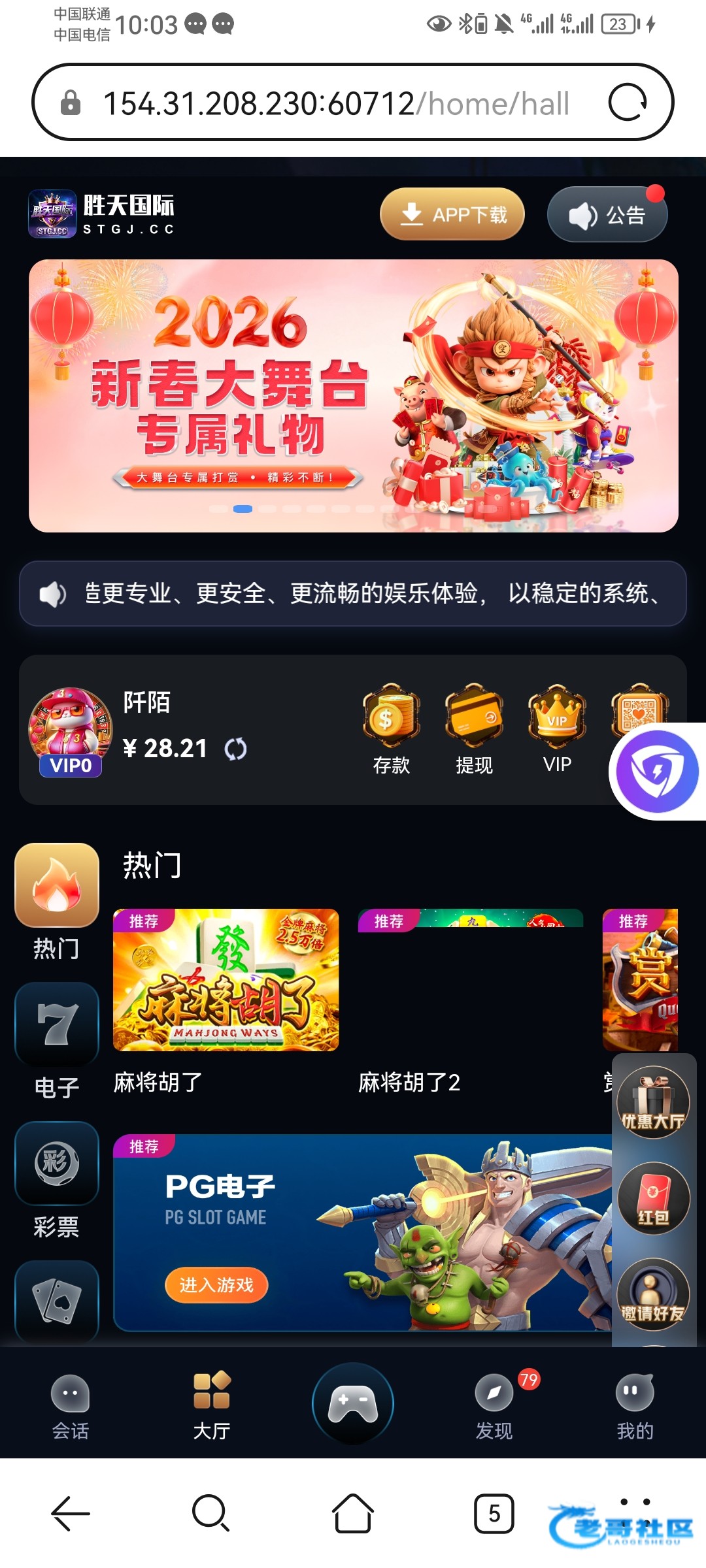
Task: Reload page using browser refresh icon
Action: click(627, 103)
